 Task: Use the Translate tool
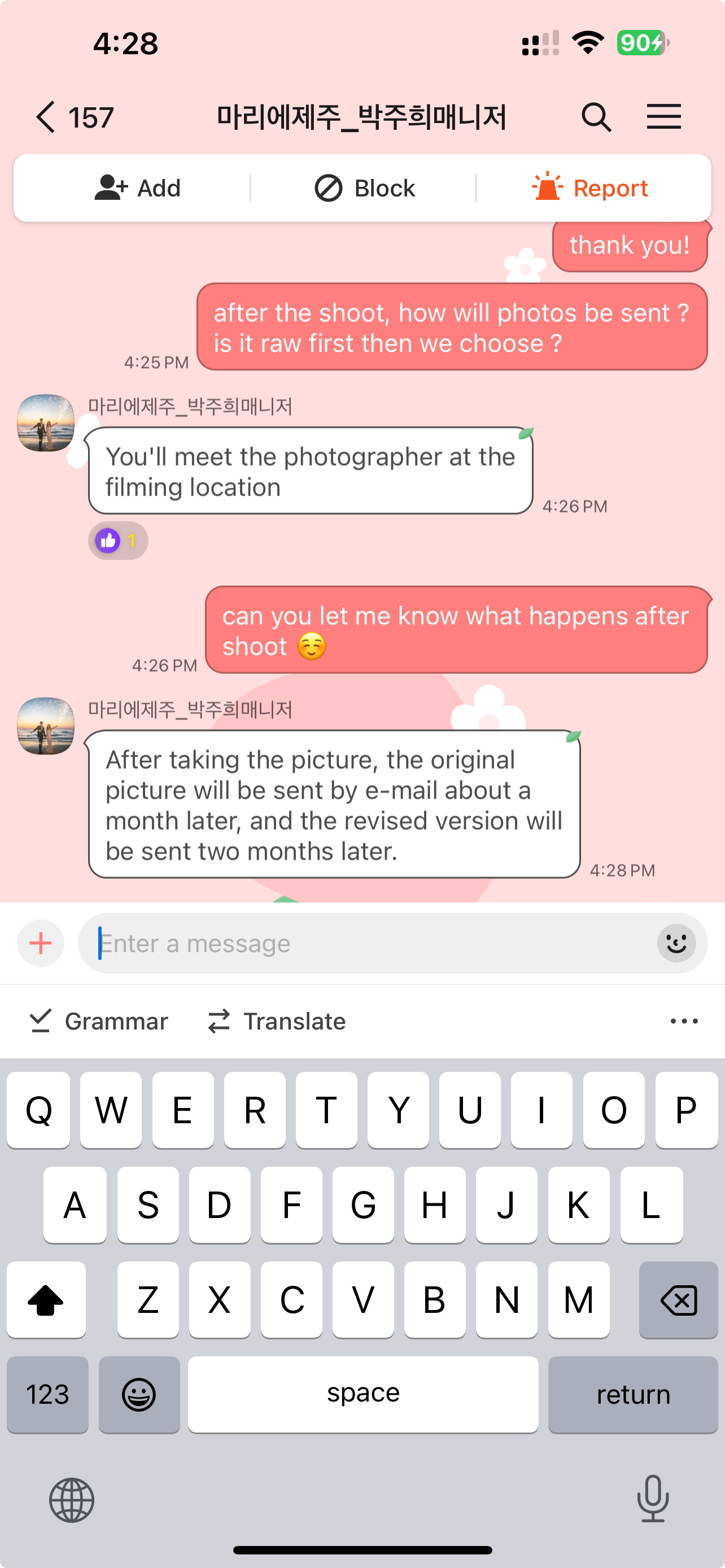pos(277,1022)
